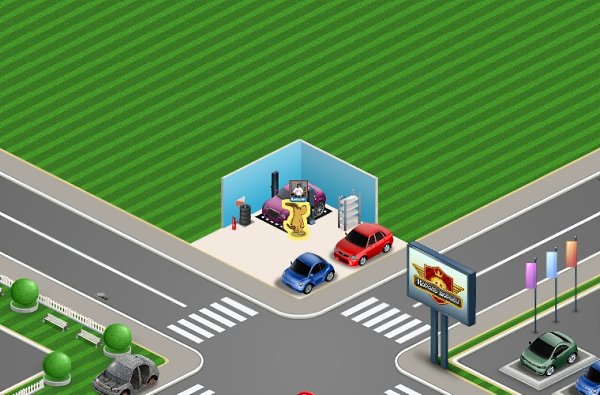The height and width of the screenshot is (395, 600).
Task: Tap the highlighted dog in the garage
Action: point(296,219)
